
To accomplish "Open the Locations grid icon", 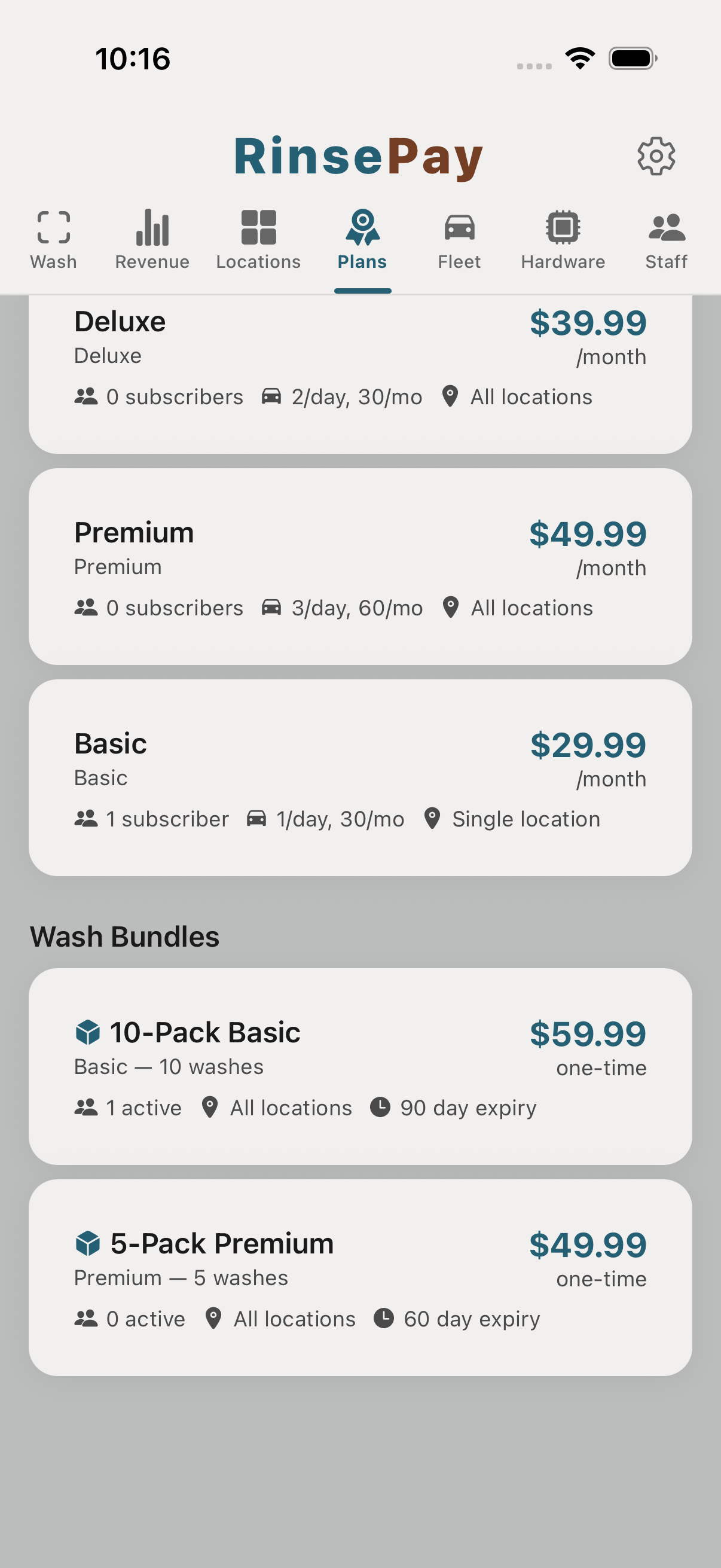I will pos(258,229).
